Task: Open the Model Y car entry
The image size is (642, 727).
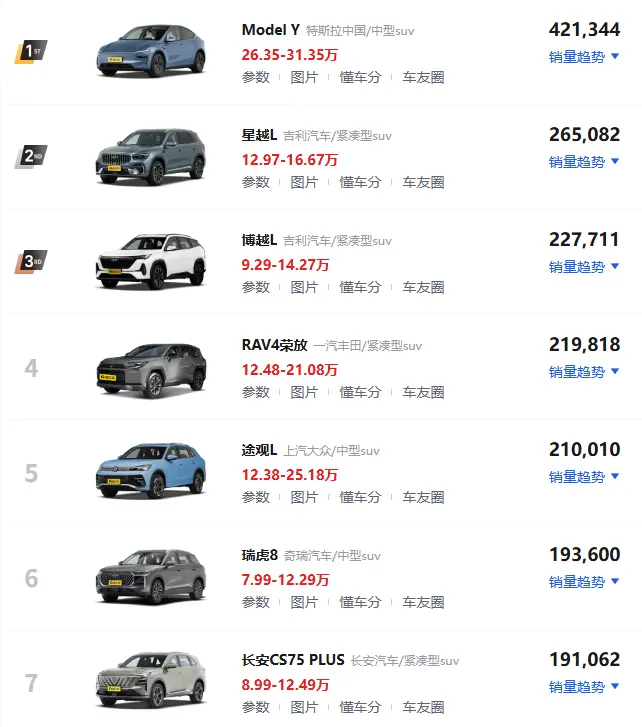Action: coord(271,30)
